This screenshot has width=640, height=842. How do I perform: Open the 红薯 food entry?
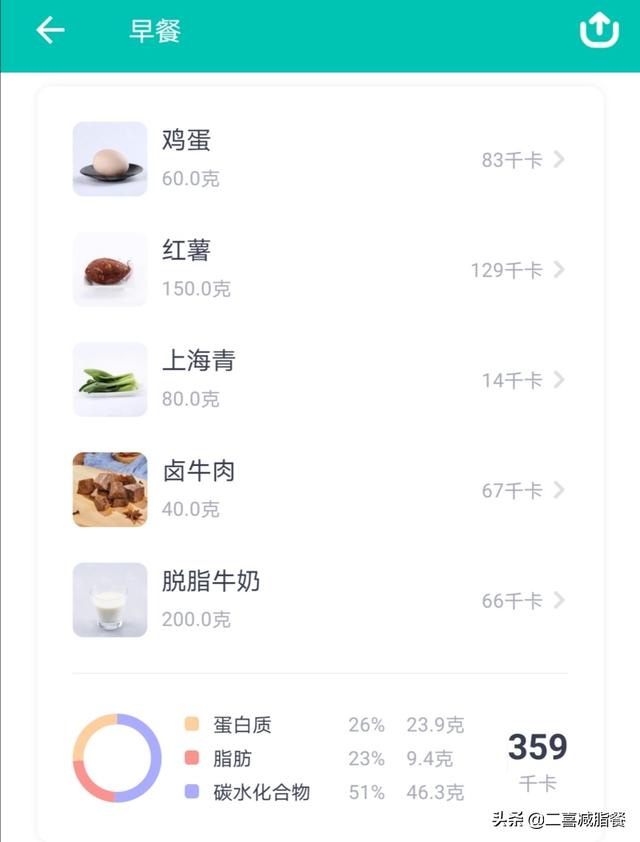pyautogui.click(x=320, y=270)
